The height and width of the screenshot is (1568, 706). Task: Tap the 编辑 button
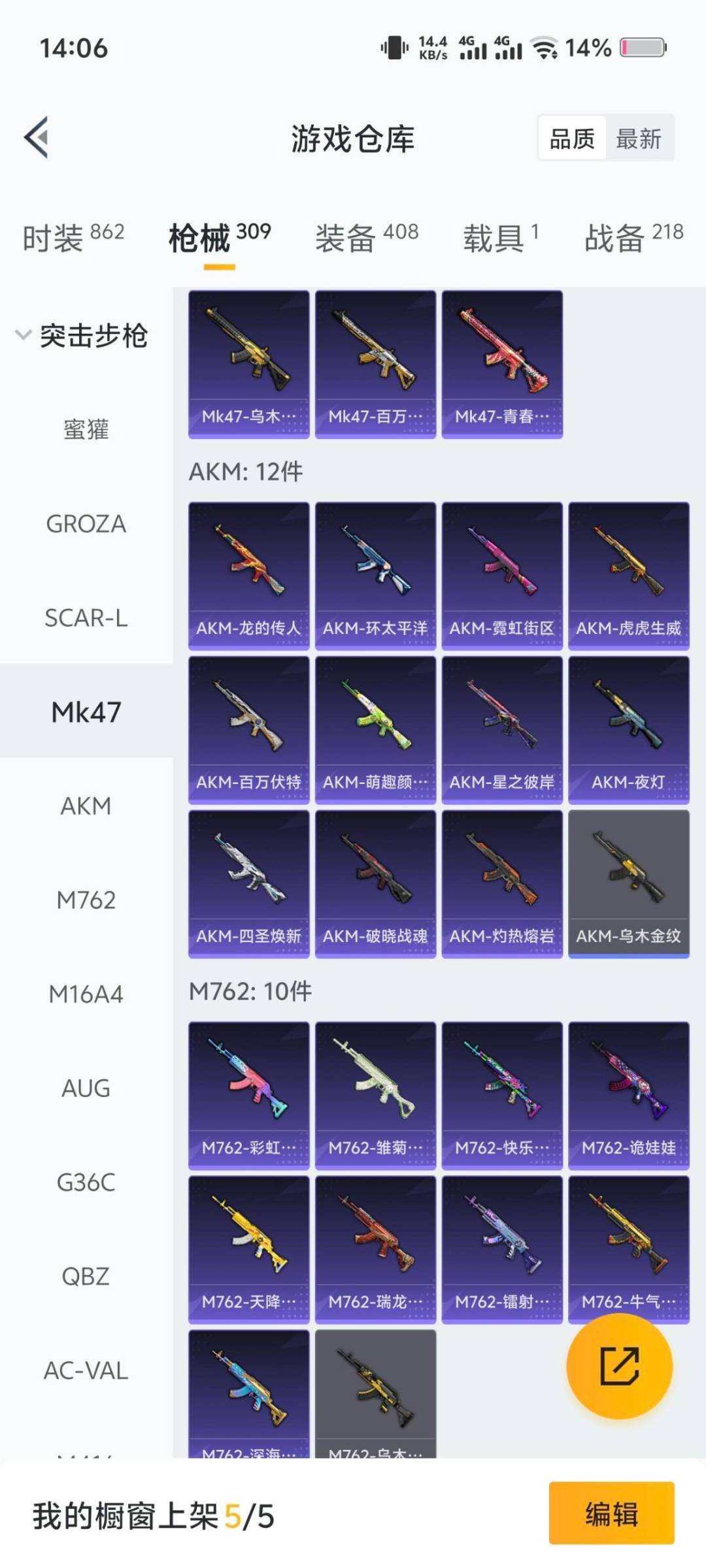[611, 1513]
